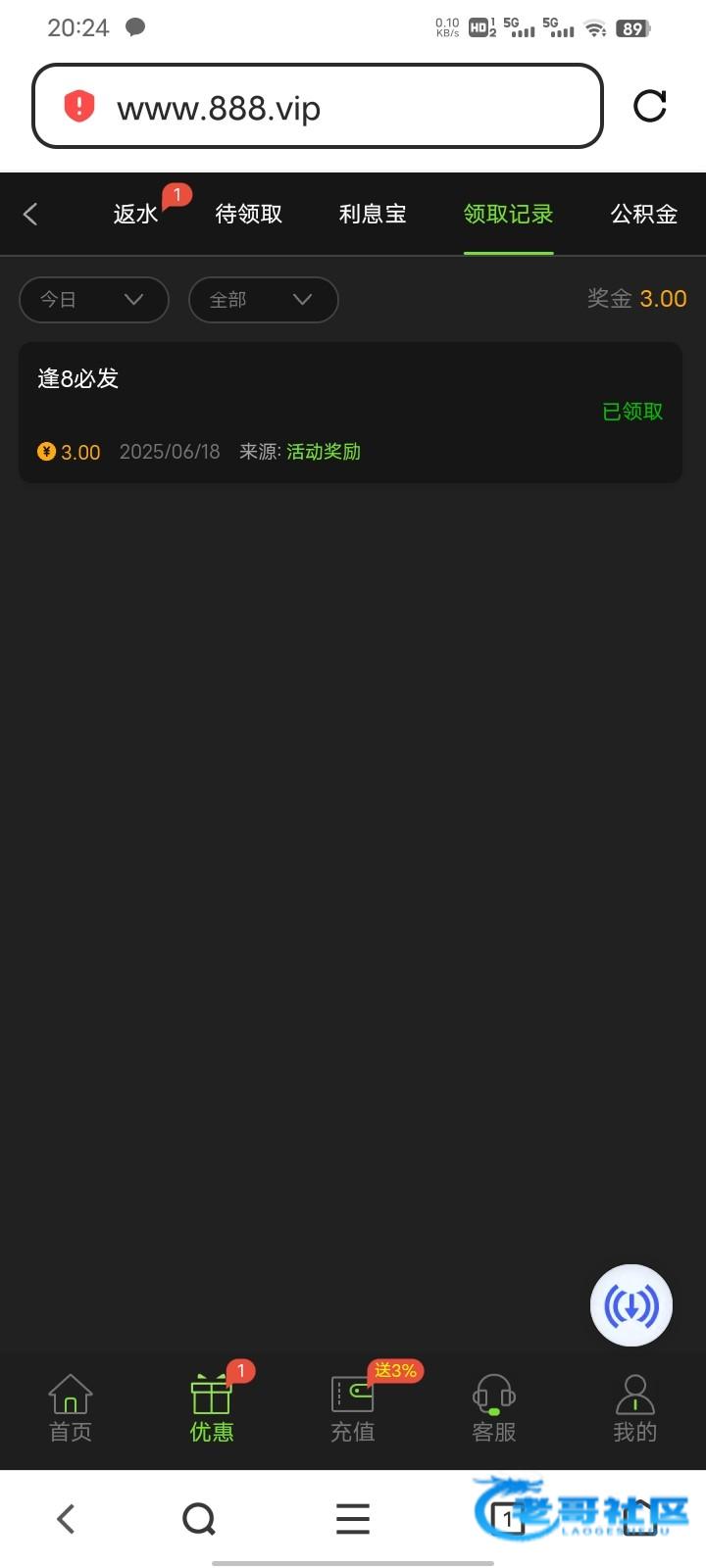Tap the browser search icon
Screen dimensions: 706x1568
pyautogui.click(x=199, y=1519)
